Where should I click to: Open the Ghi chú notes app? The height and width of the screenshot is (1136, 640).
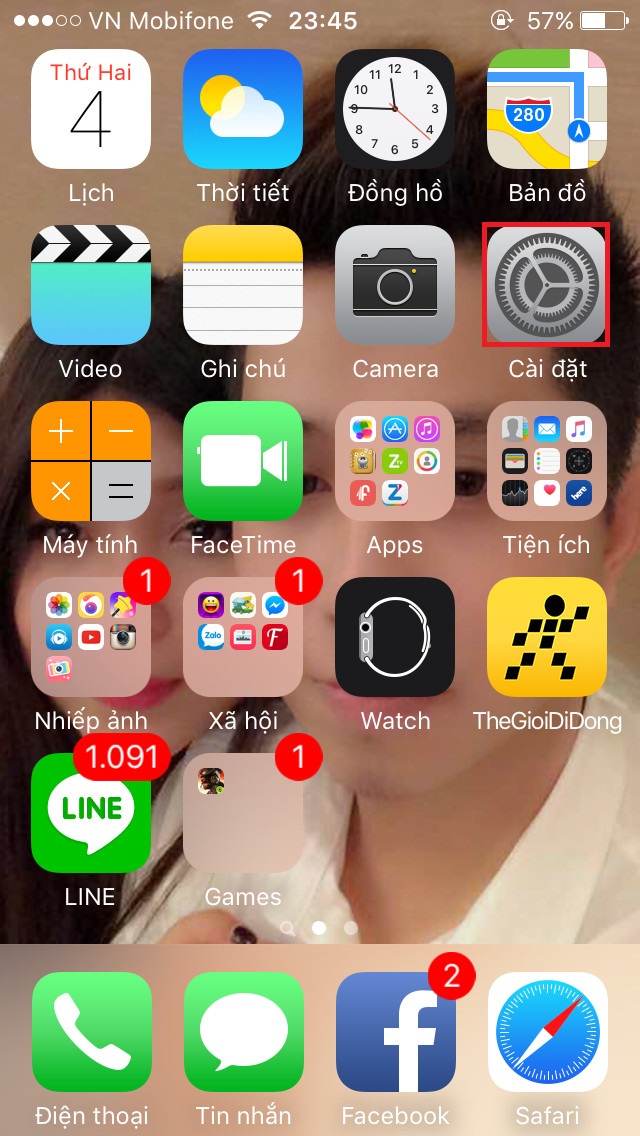tap(243, 285)
